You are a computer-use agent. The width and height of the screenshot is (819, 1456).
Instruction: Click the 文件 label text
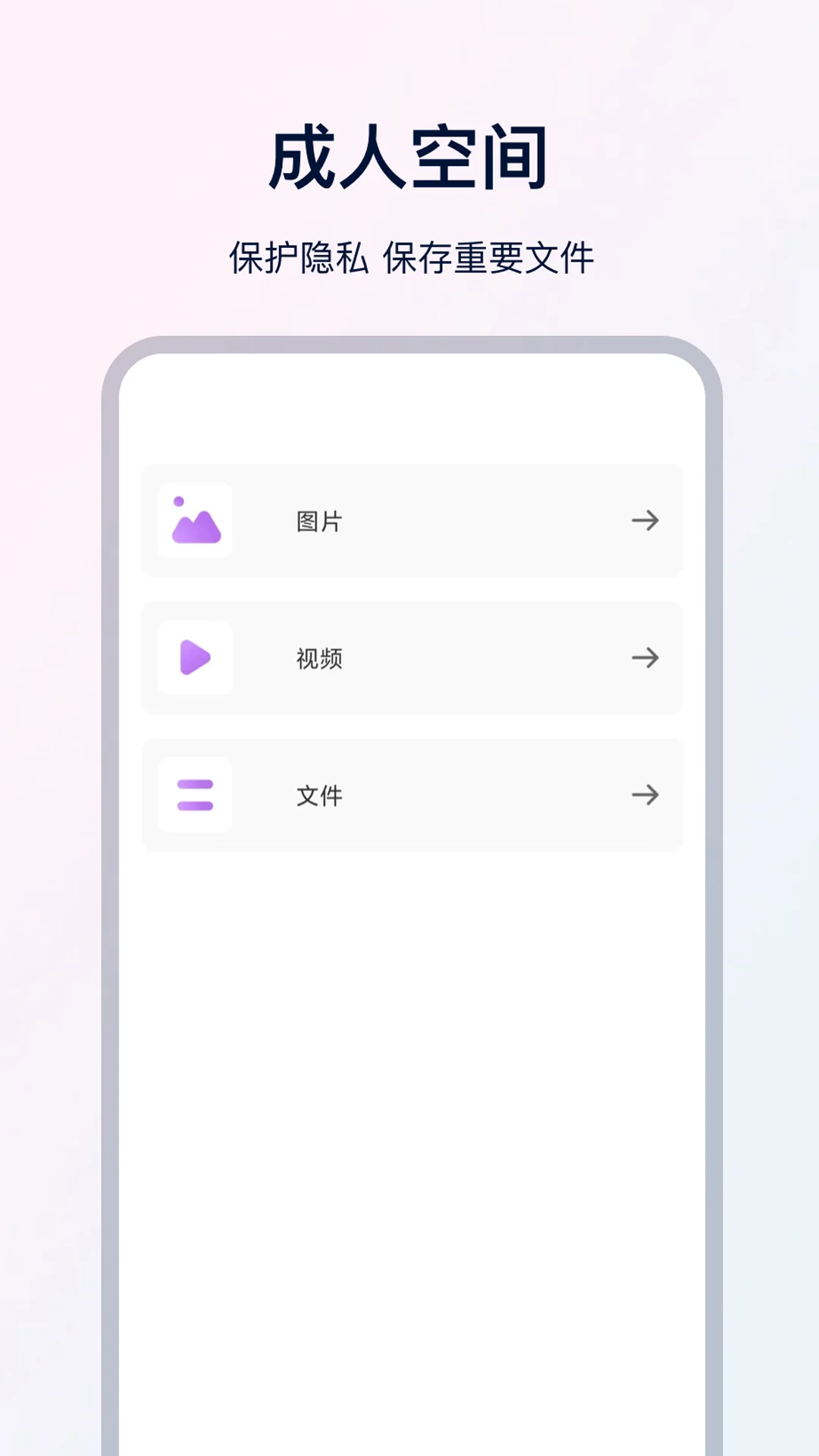click(318, 796)
